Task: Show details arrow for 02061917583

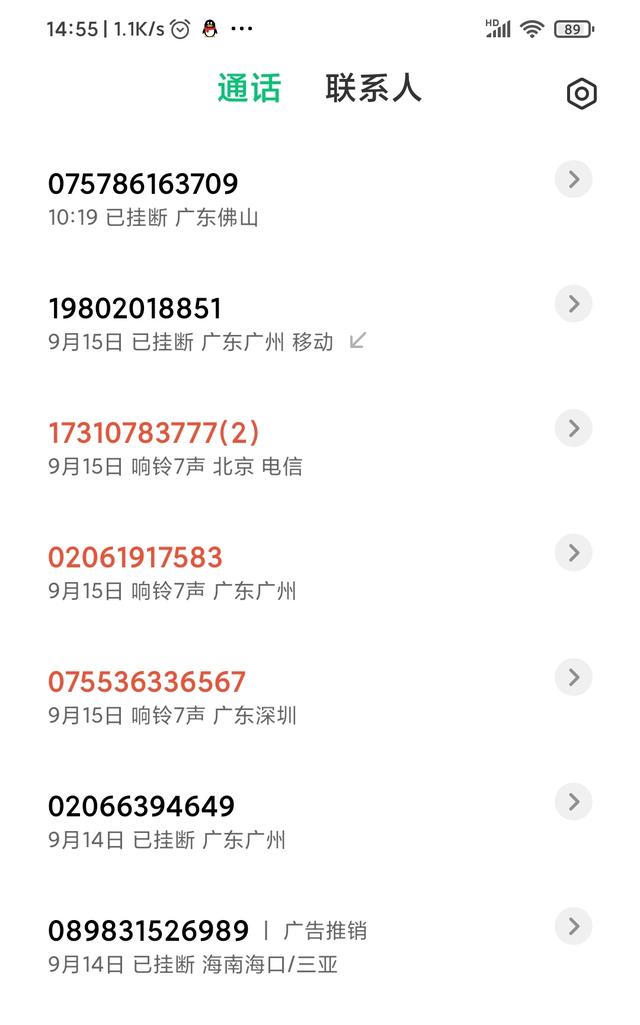Action: [573, 552]
